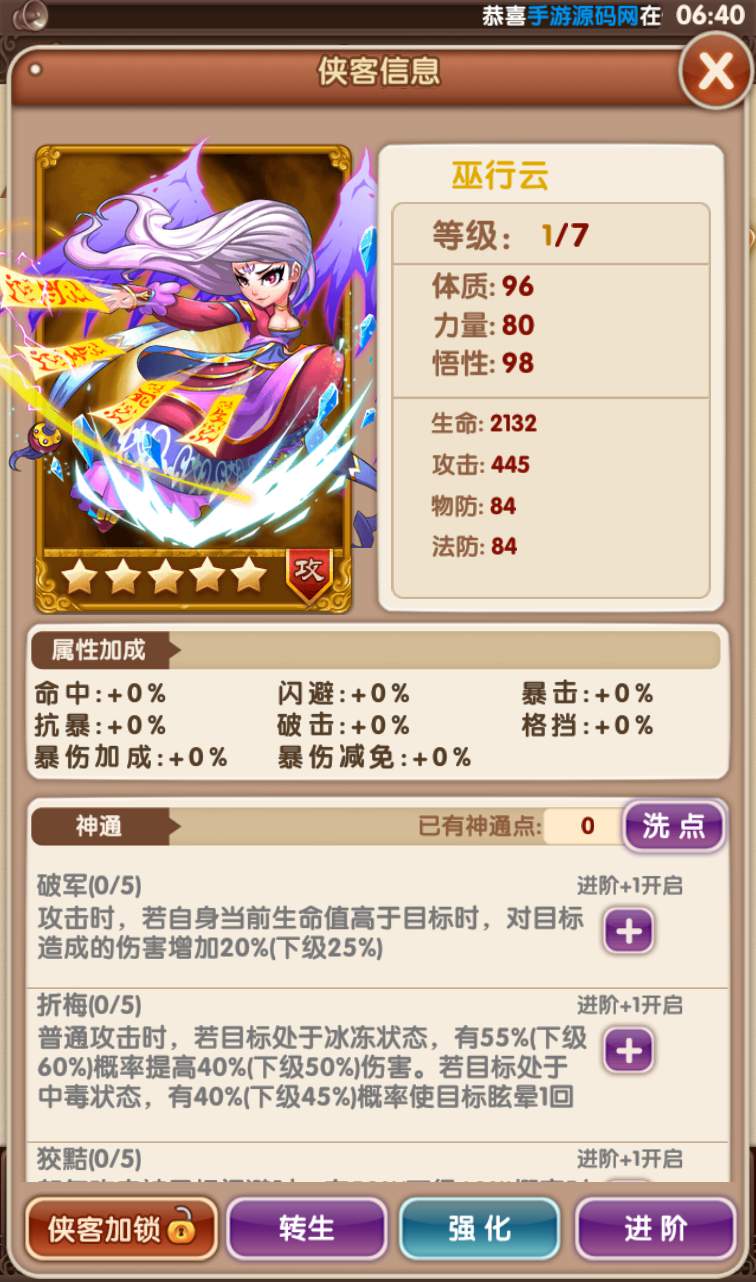Open the 转生 rebirth option
Image resolution: width=756 pixels, height=1282 pixels.
tap(306, 1229)
